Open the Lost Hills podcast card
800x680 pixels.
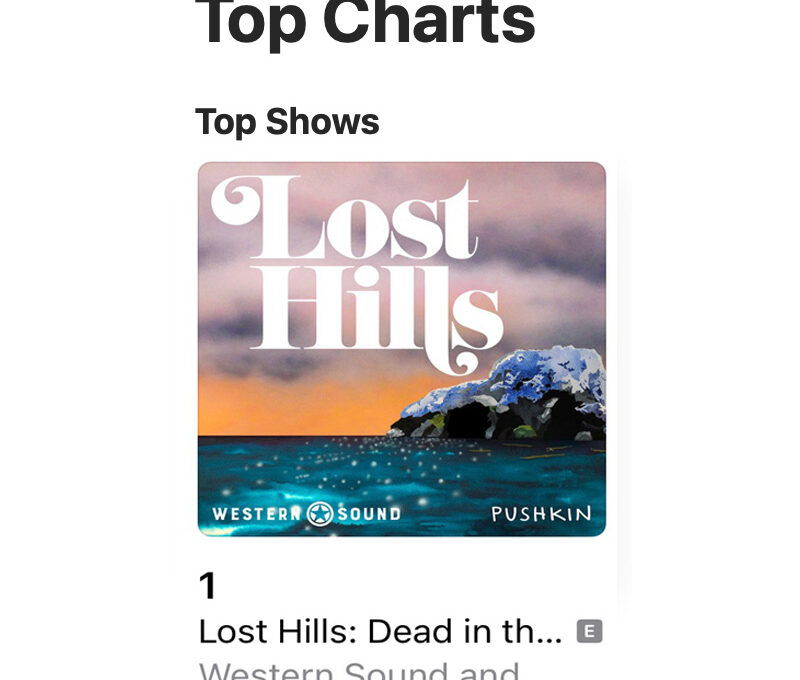pyautogui.click(x=401, y=349)
